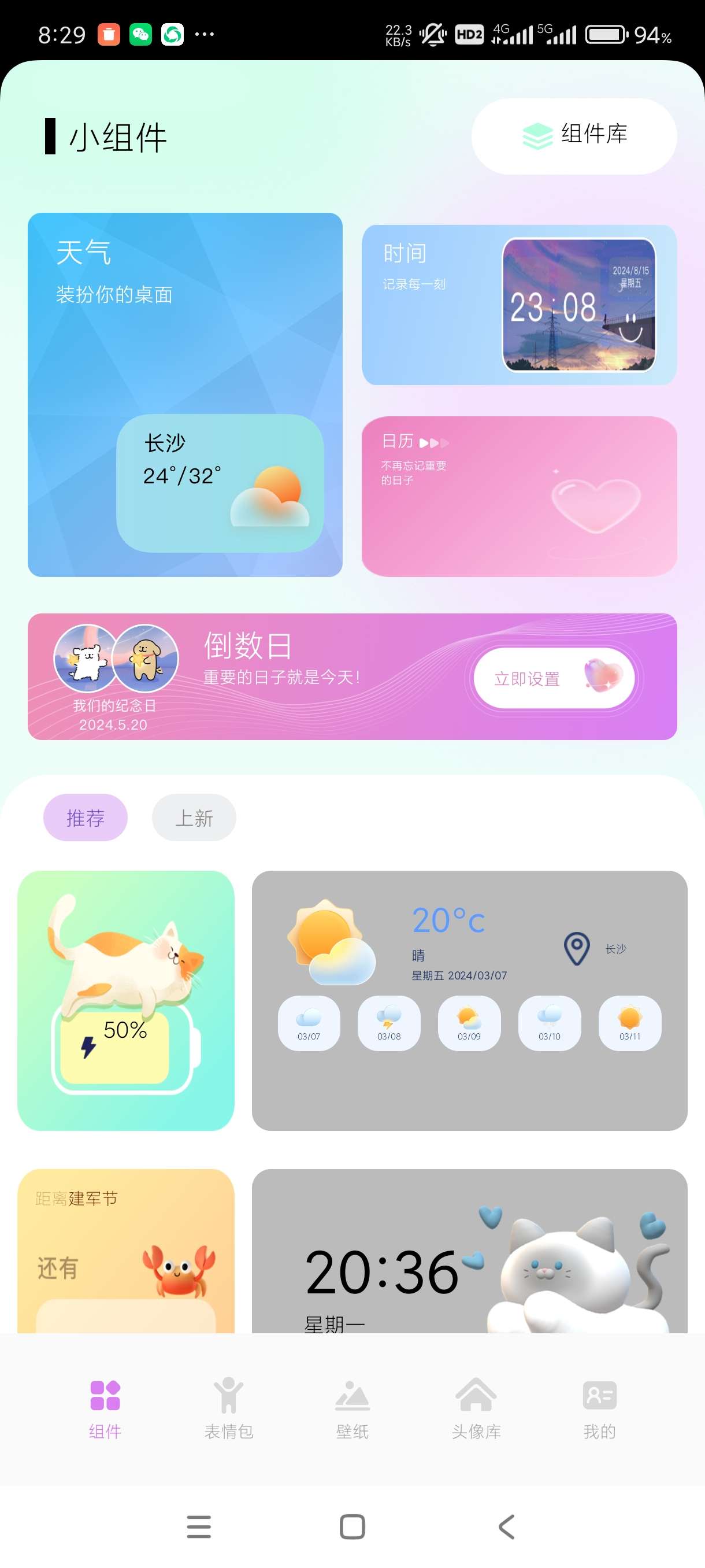Switch to the 上新 filter chip
Screen dimensions: 705x1568
coord(194,817)
